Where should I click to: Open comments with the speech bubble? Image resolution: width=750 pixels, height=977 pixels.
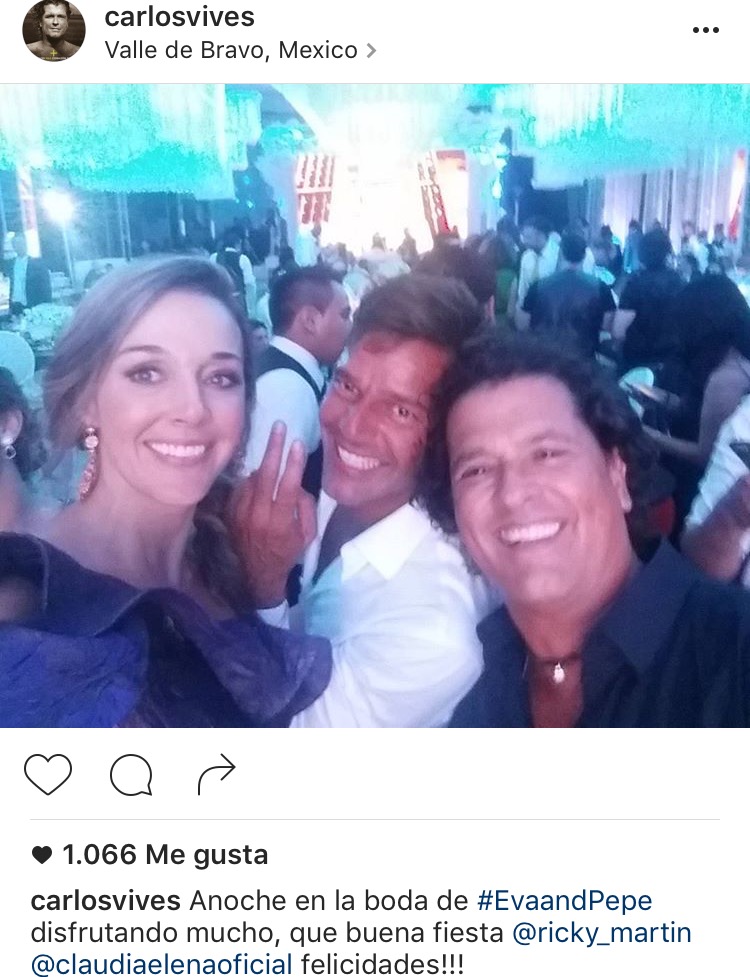[132, 774]
